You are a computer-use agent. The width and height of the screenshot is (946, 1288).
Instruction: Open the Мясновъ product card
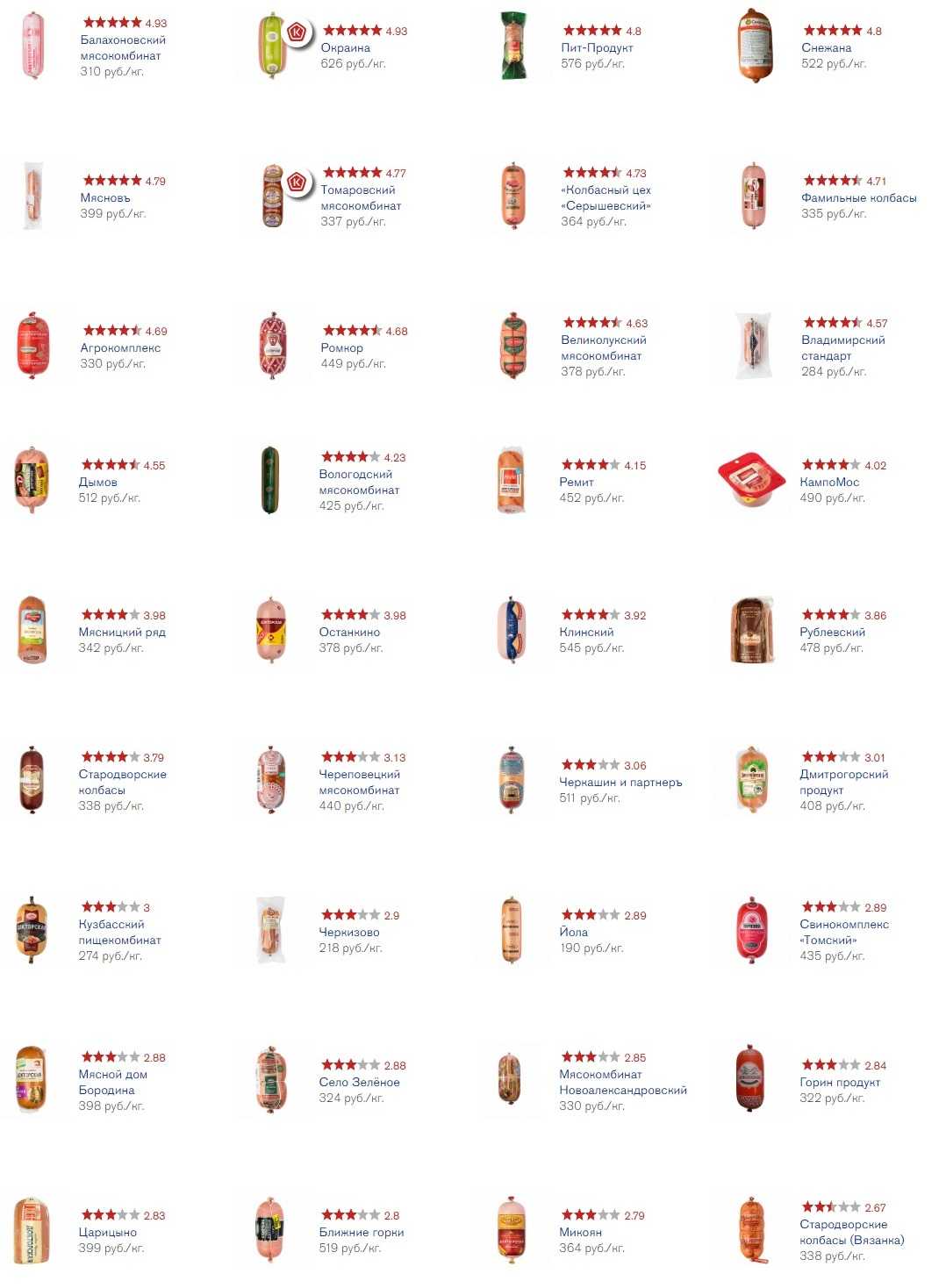coord(105,198)
